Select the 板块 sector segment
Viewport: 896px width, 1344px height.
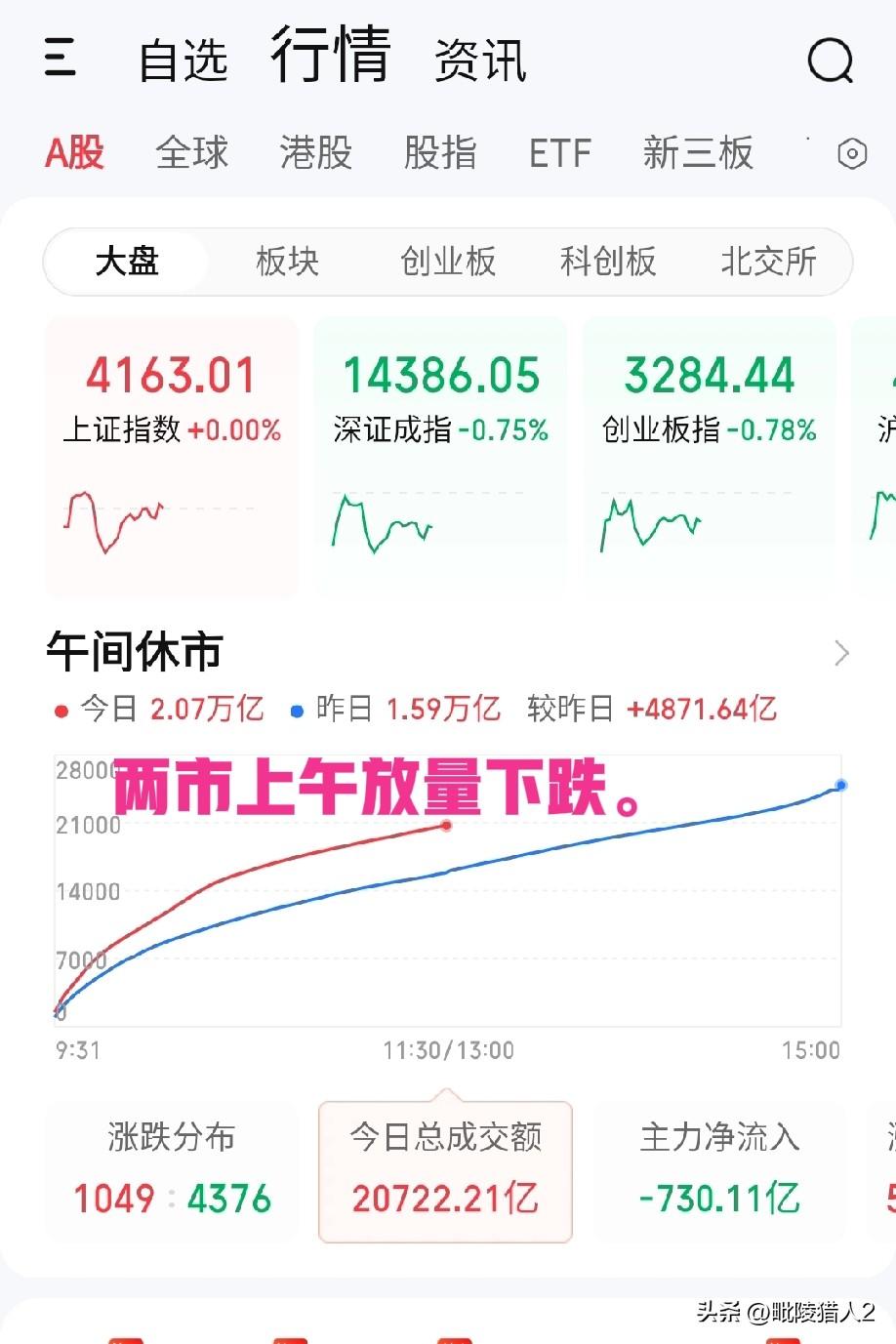[287, 262]
